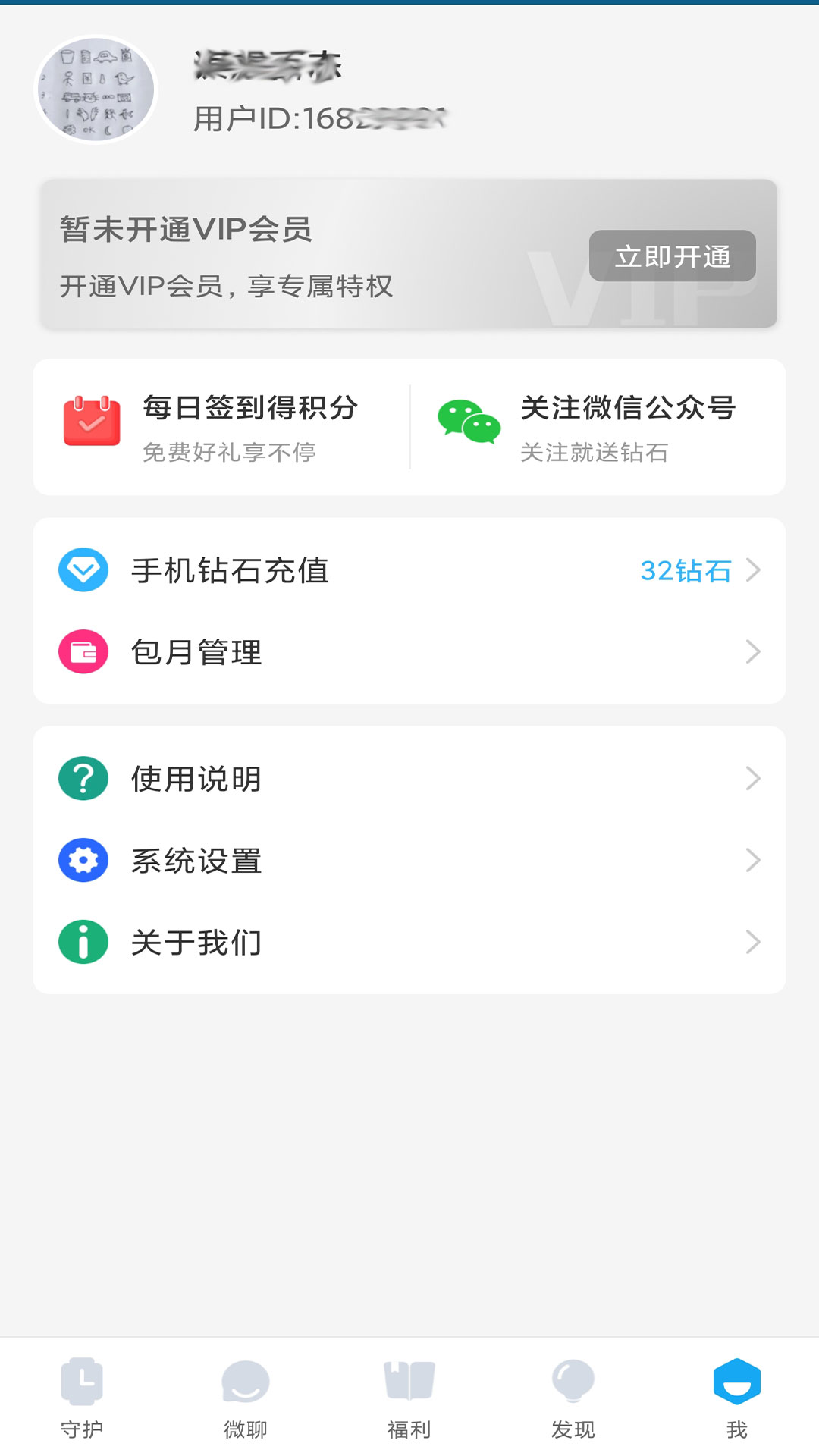Select the blue diamond recharge icon

[83, 570]
